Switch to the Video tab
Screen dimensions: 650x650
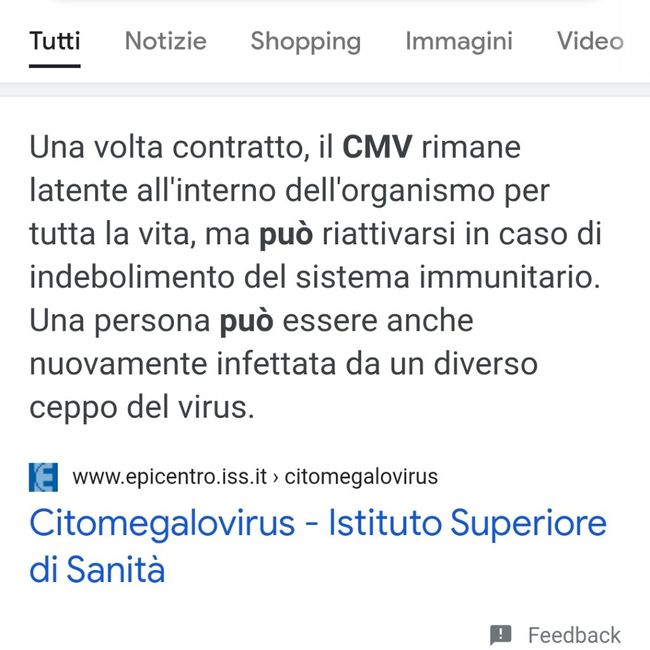[x=590, y=41]
